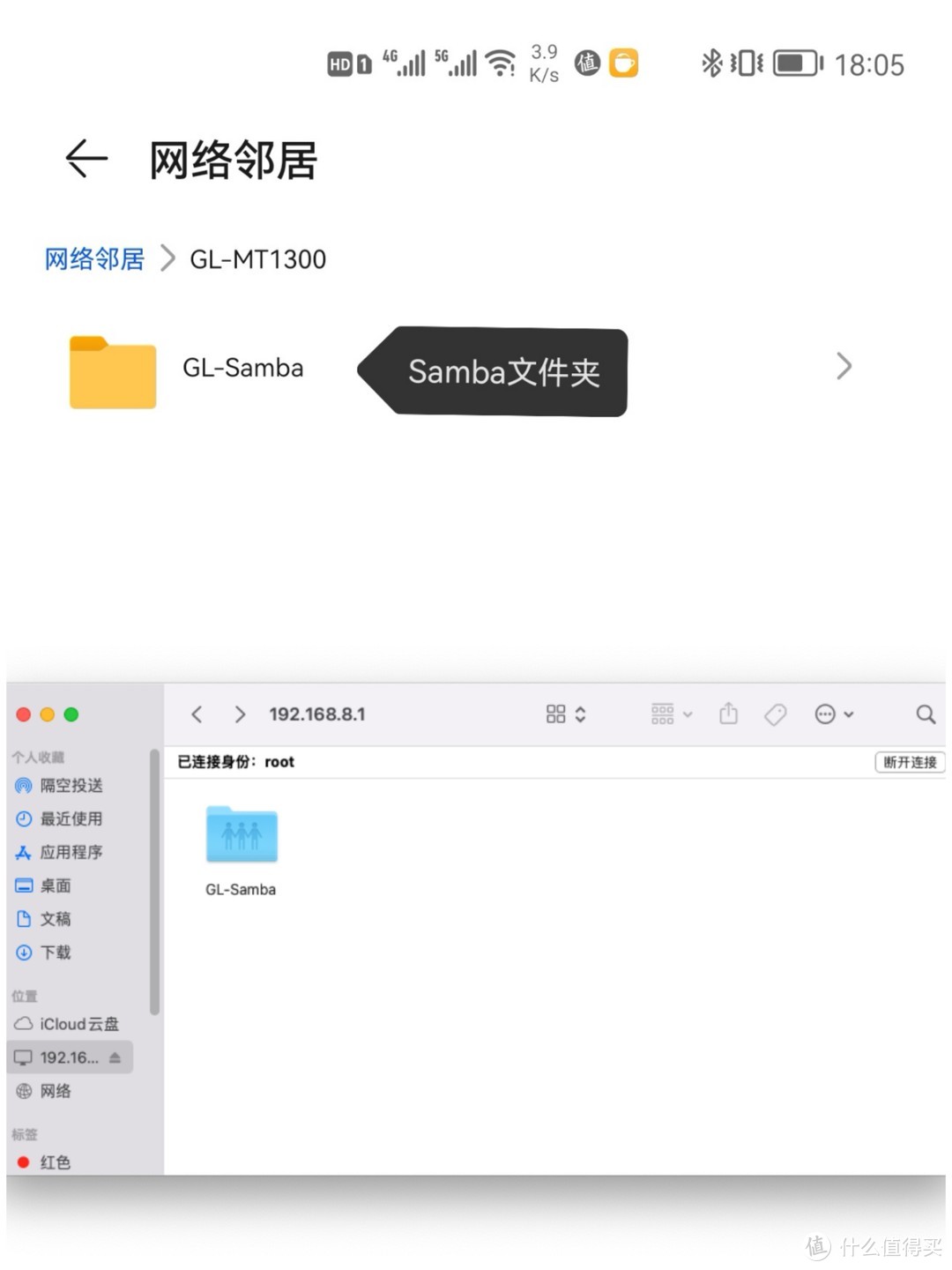The height and width of the screenshot is (1270, 952).
Task: Open the view mode dropdown
Action: [x=563, y=714]
